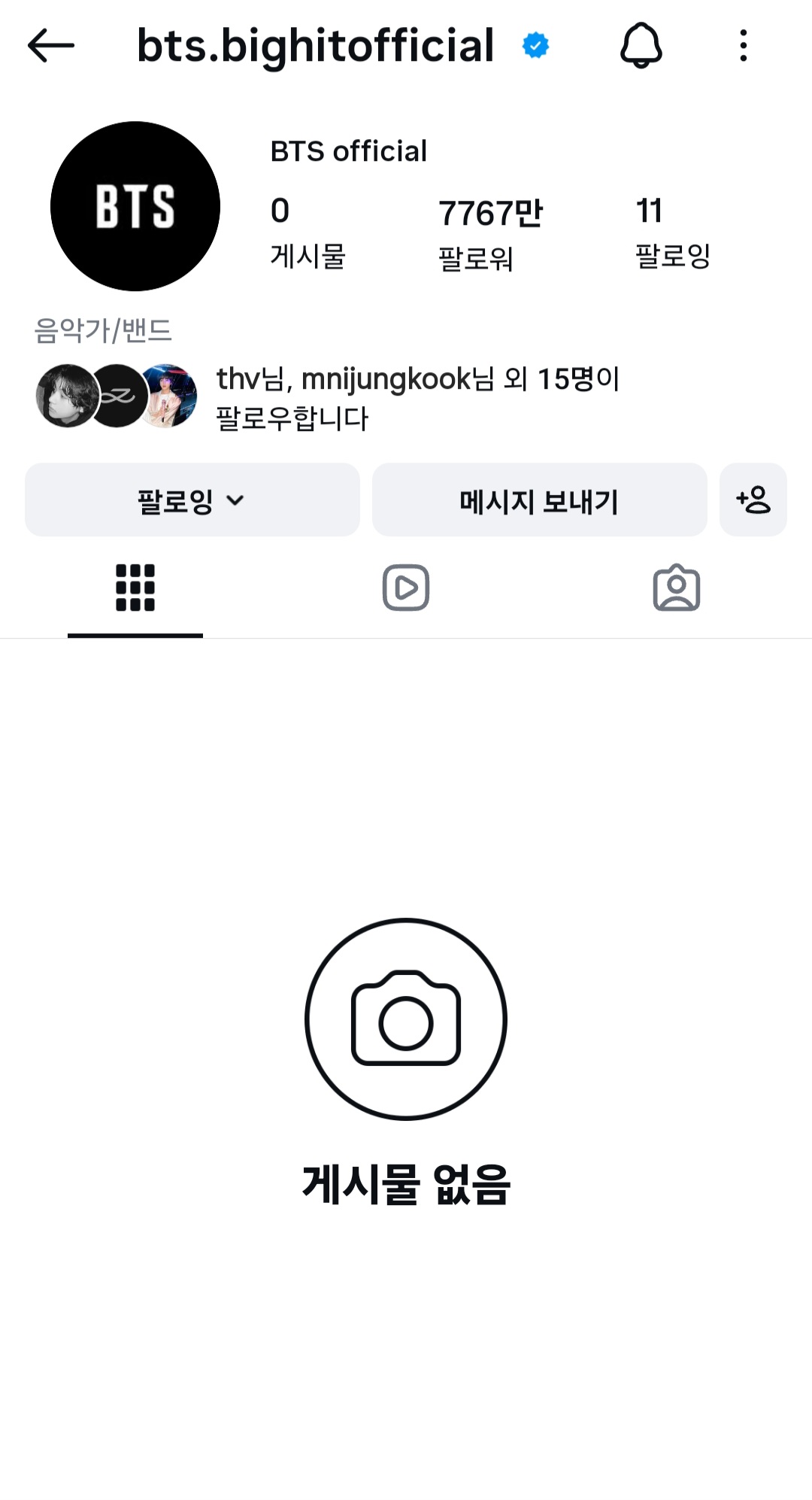
Task: Expand follow options via the chevron arrow
Action: (x=238, y=502)
